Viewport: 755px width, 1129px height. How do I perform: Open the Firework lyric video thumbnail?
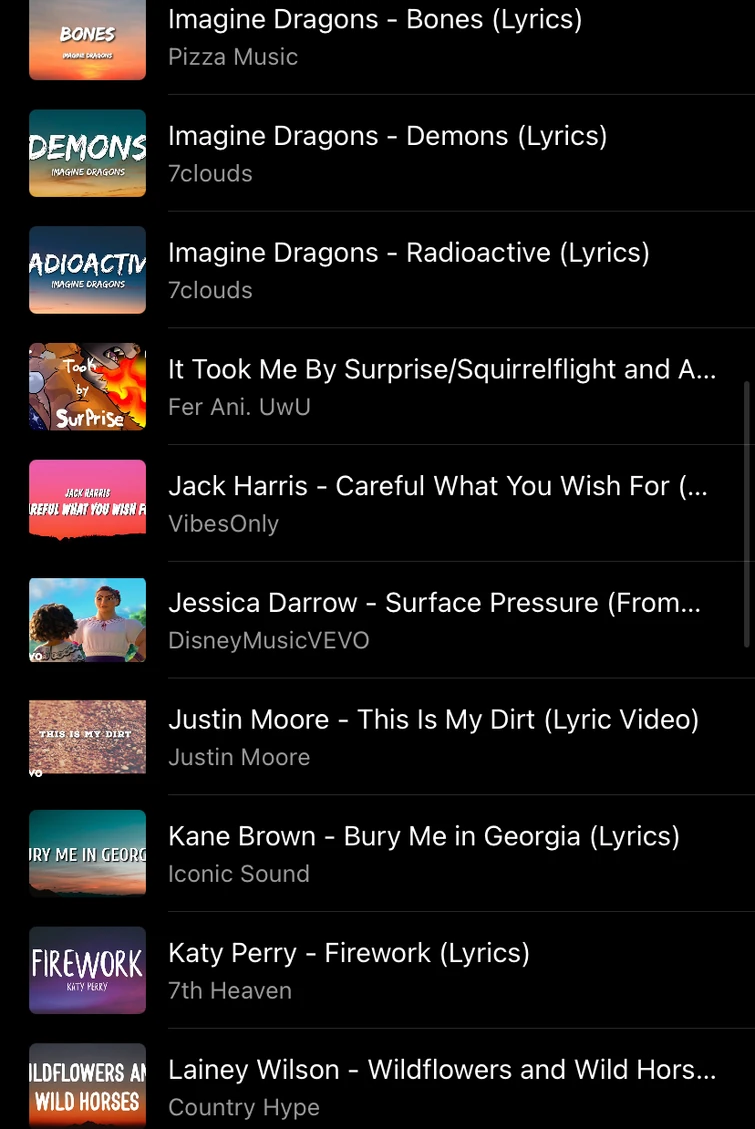pyautogui.click(x=87, y=970)
